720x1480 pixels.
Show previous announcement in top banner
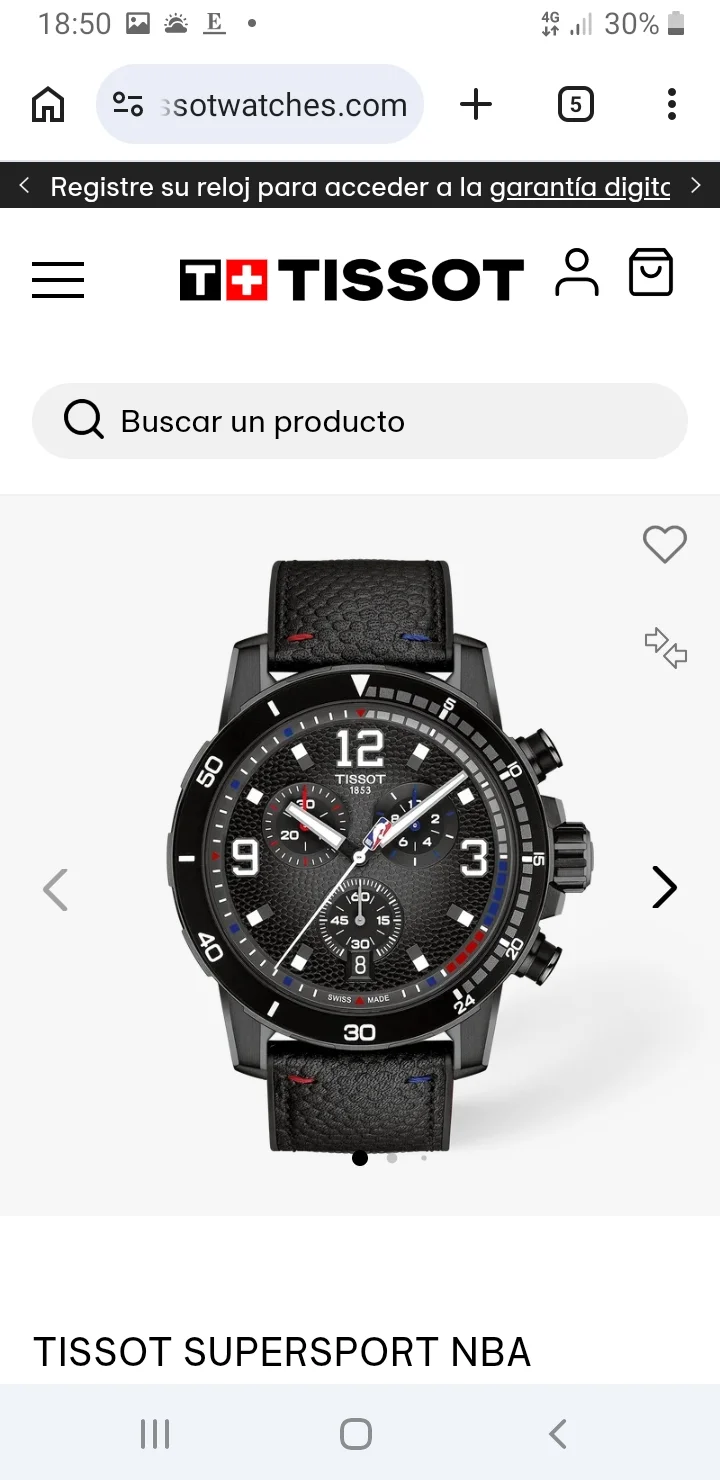24,186
